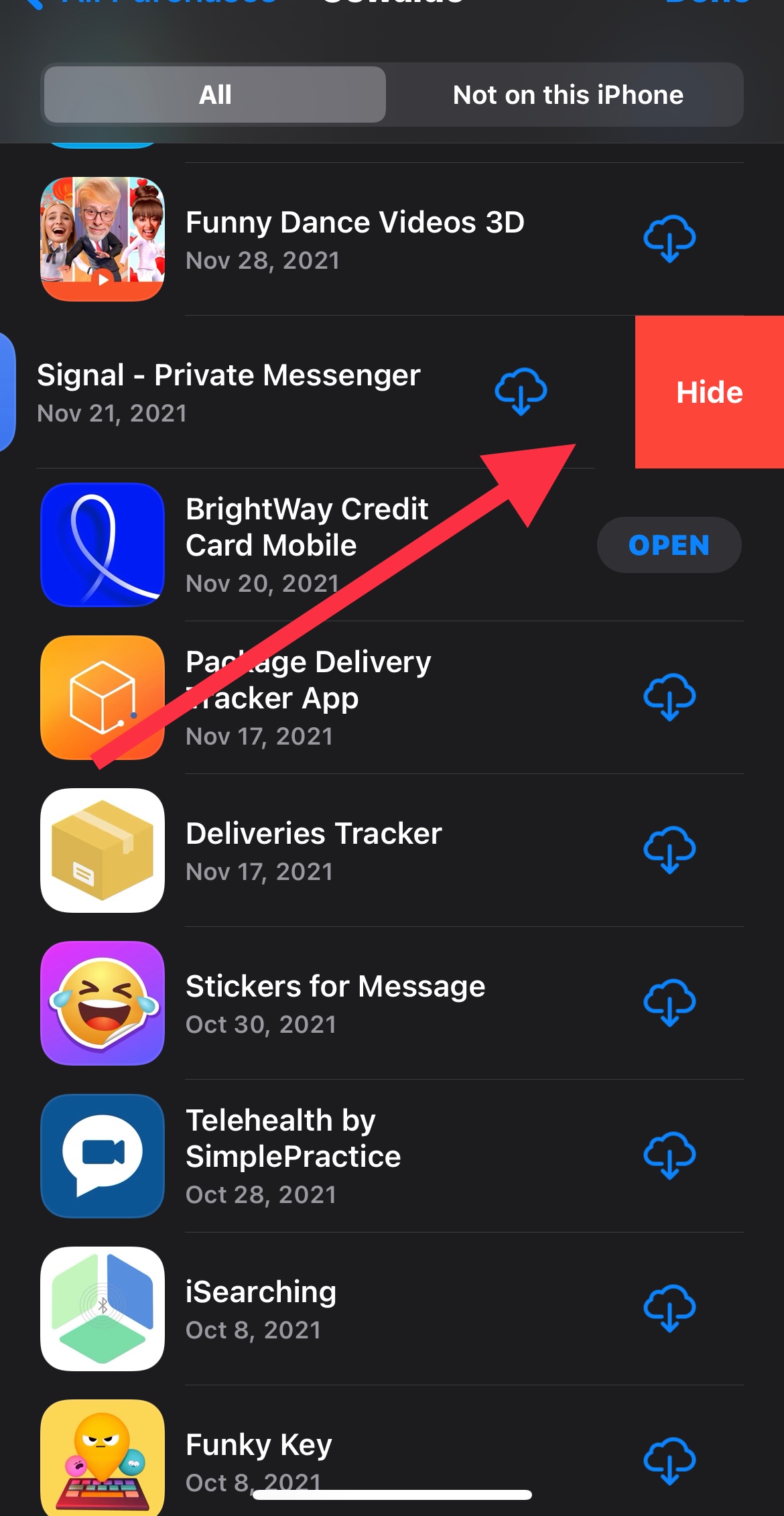This screenshot has height=1516, width=784.
Task: View BrightWay Credit Card Mobile details
Action: pos(306,545)
